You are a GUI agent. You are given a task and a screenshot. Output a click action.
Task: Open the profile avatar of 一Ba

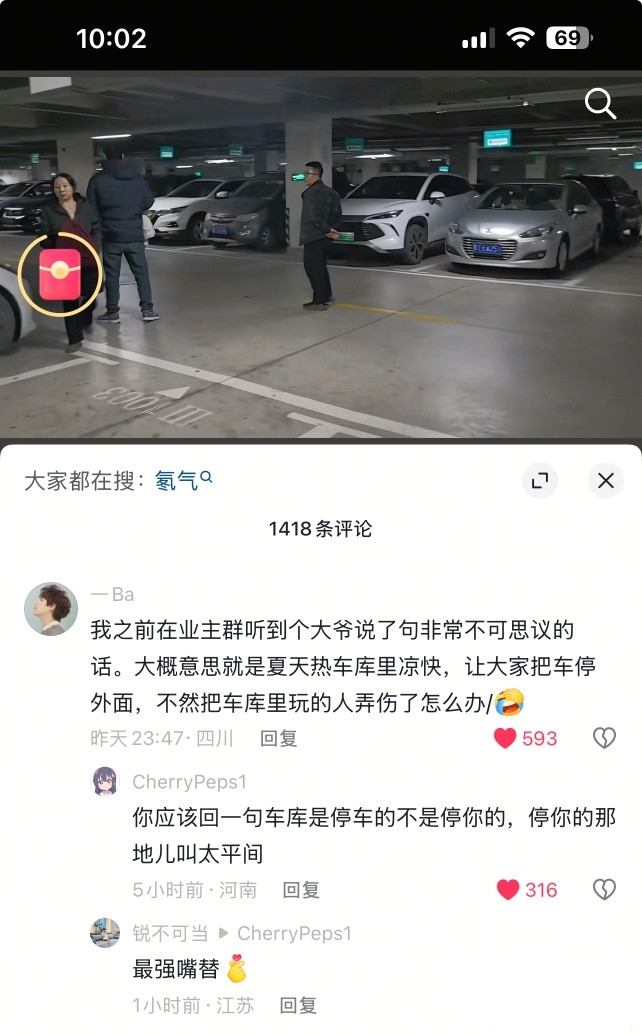pyautogui.click(x=51, y=609)
